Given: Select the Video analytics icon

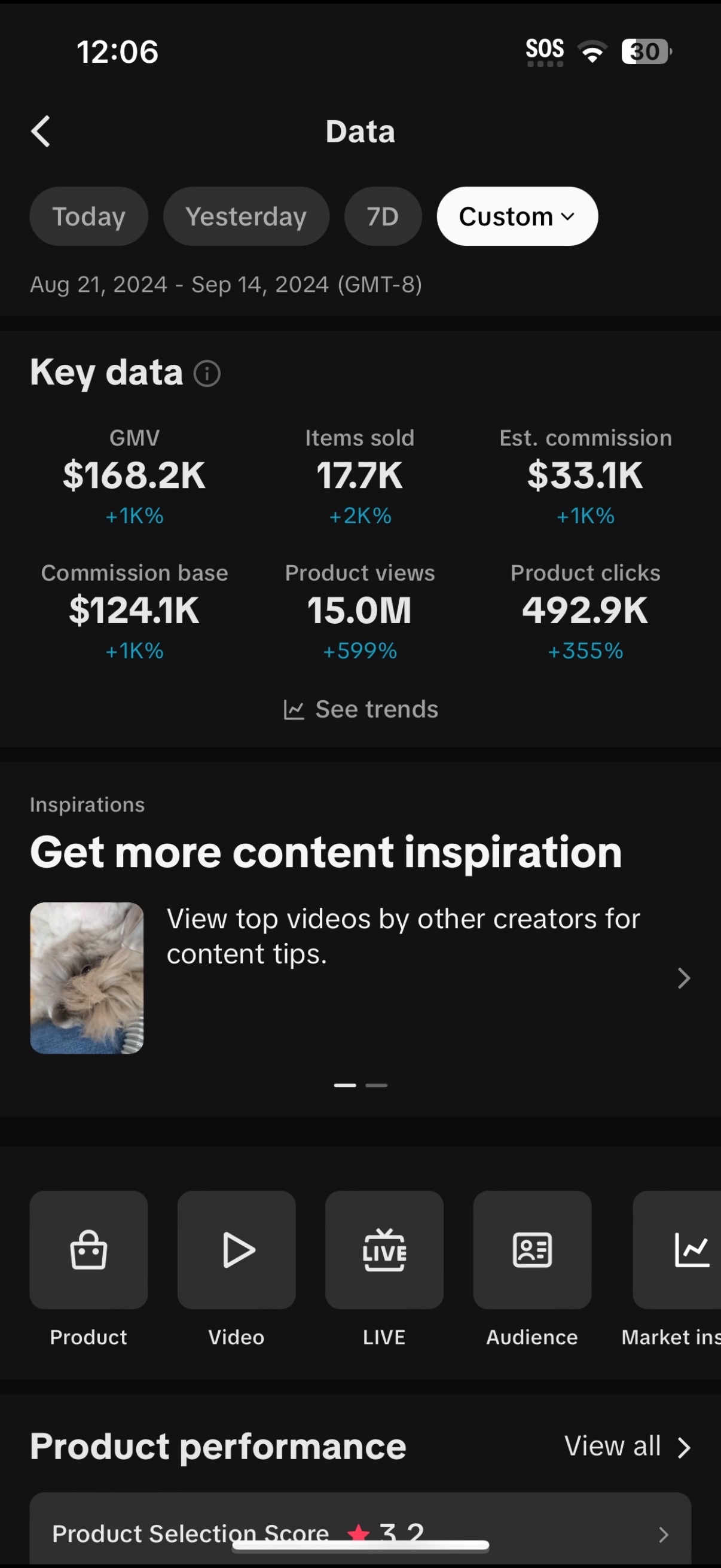Looking at the screenshot, I should [236, 1251].
